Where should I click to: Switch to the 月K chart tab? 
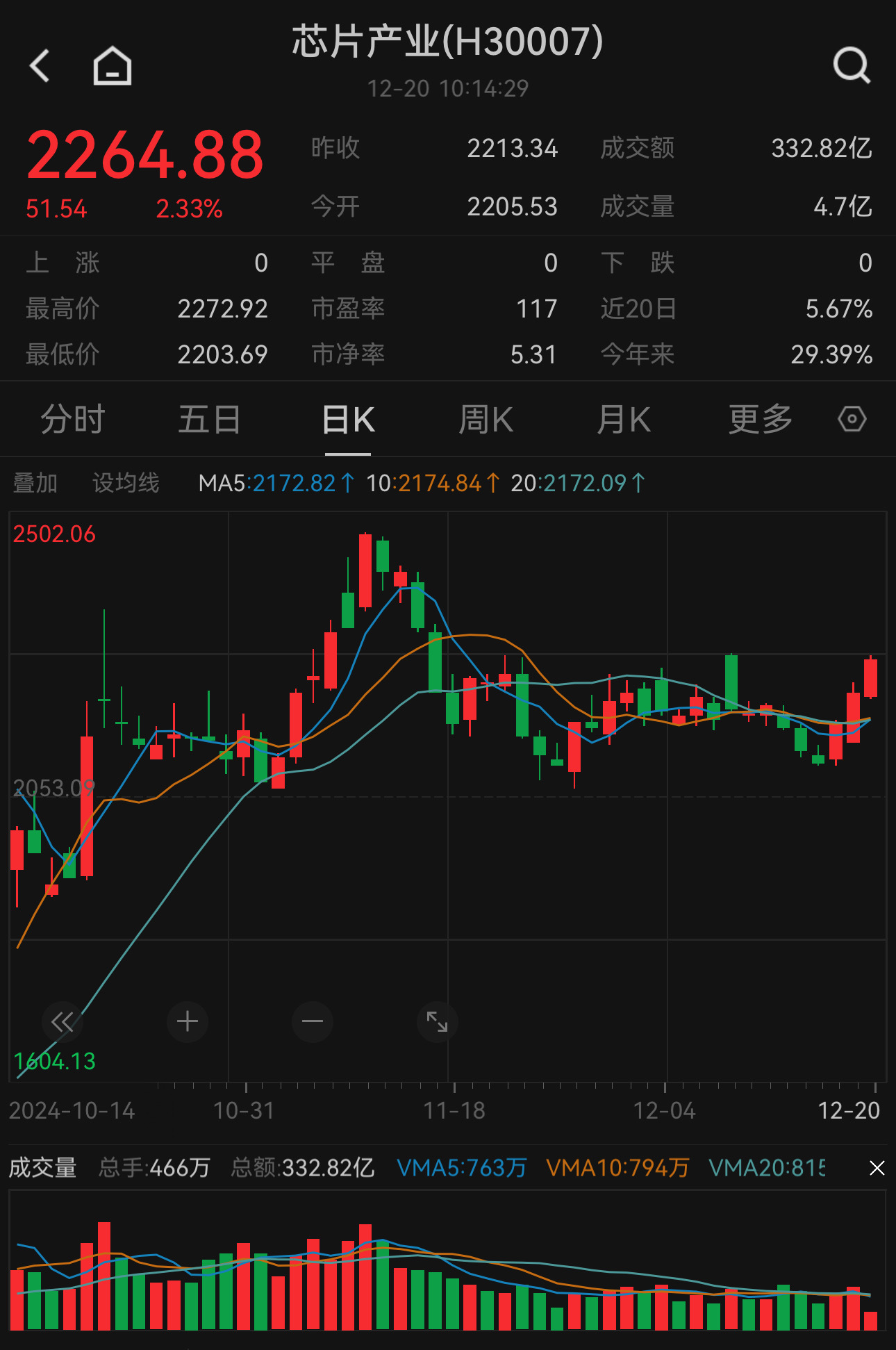point(623,420)
